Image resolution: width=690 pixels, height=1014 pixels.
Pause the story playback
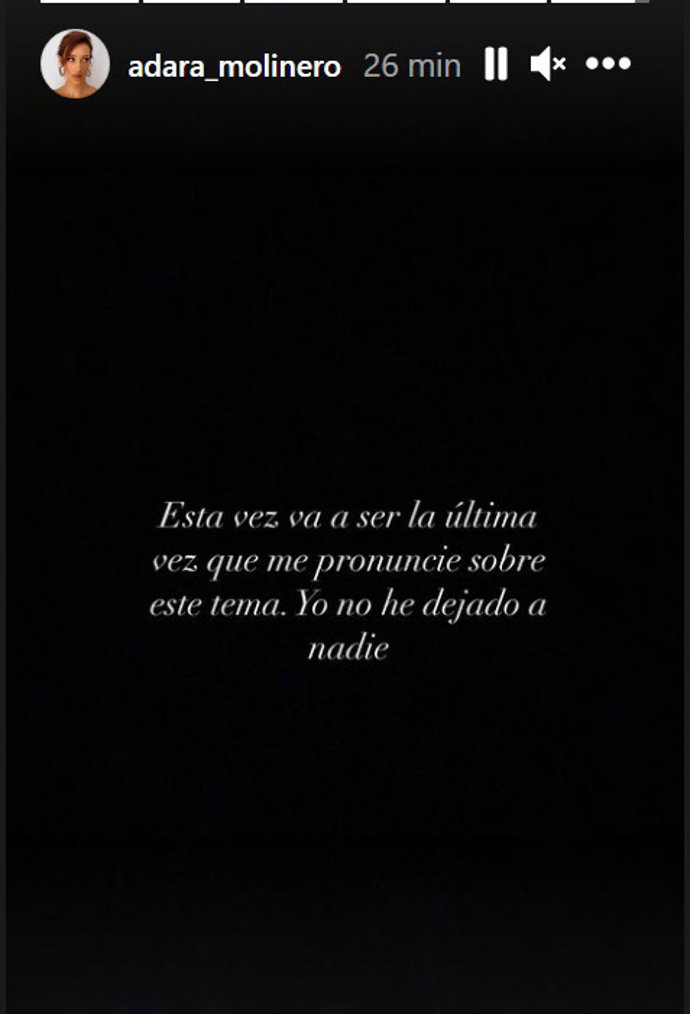496,65
